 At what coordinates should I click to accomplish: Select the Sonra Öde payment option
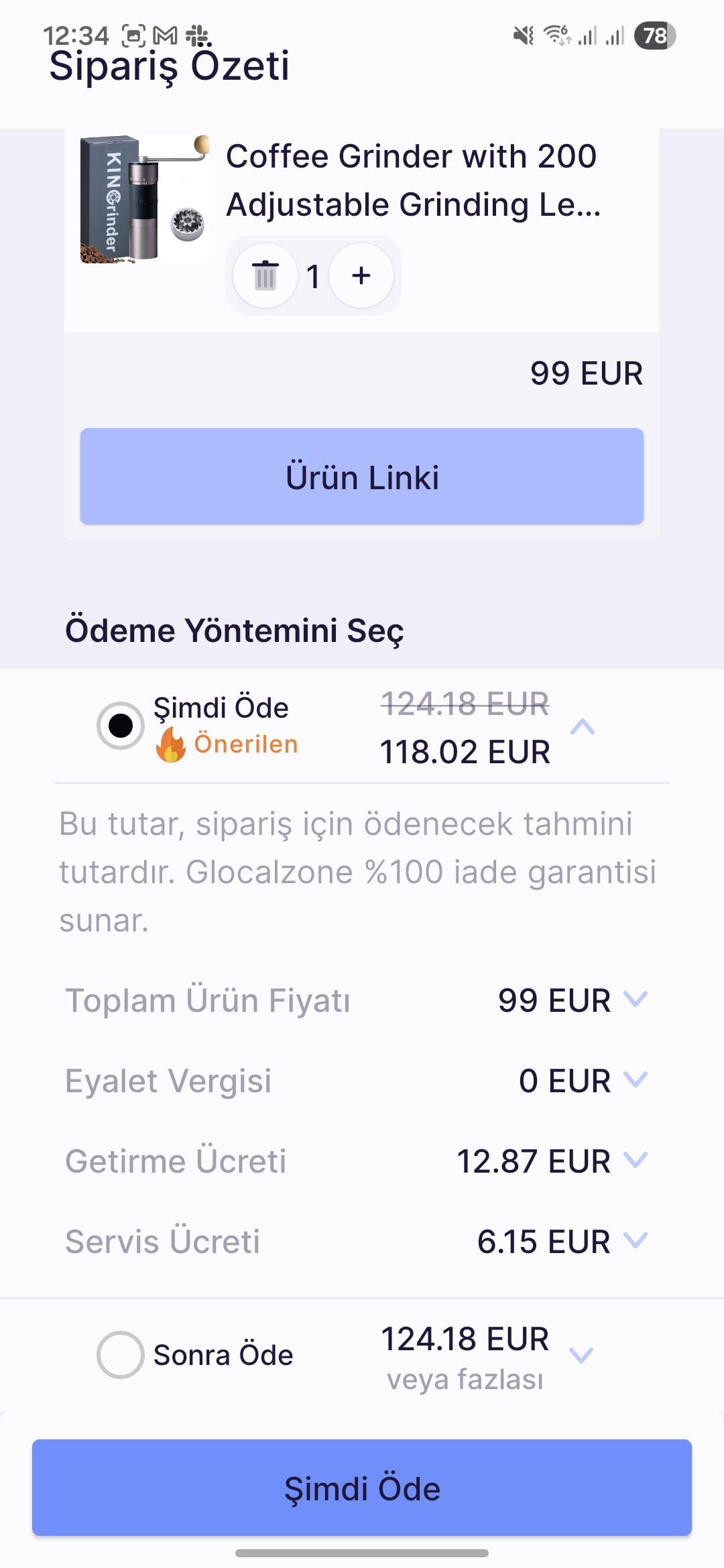pyautogui.click(x=121, y=1355)
